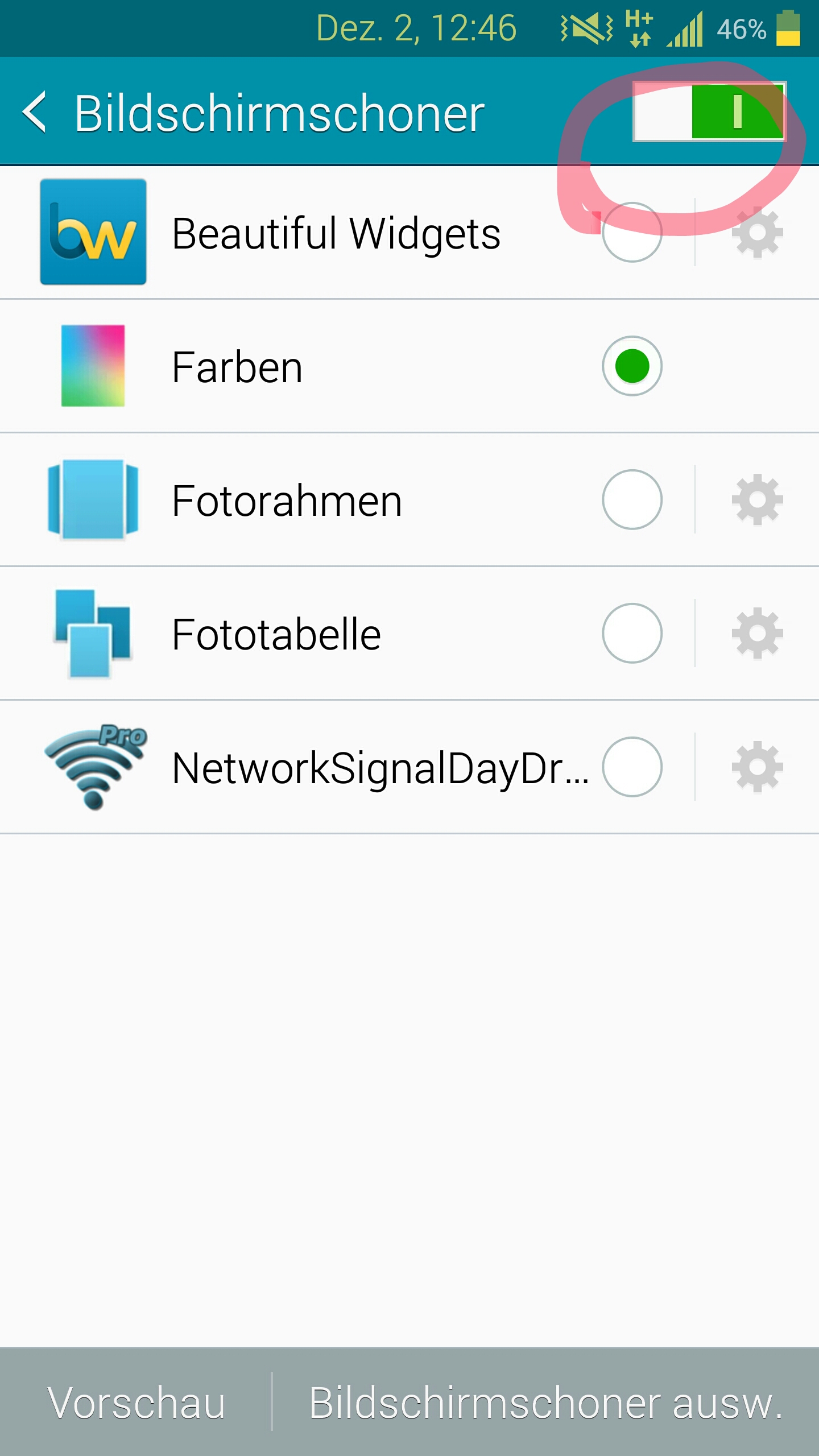819x1456 pixels.
Task: Open the Fototabelle settings gear
Action: [x=757, y=633]
